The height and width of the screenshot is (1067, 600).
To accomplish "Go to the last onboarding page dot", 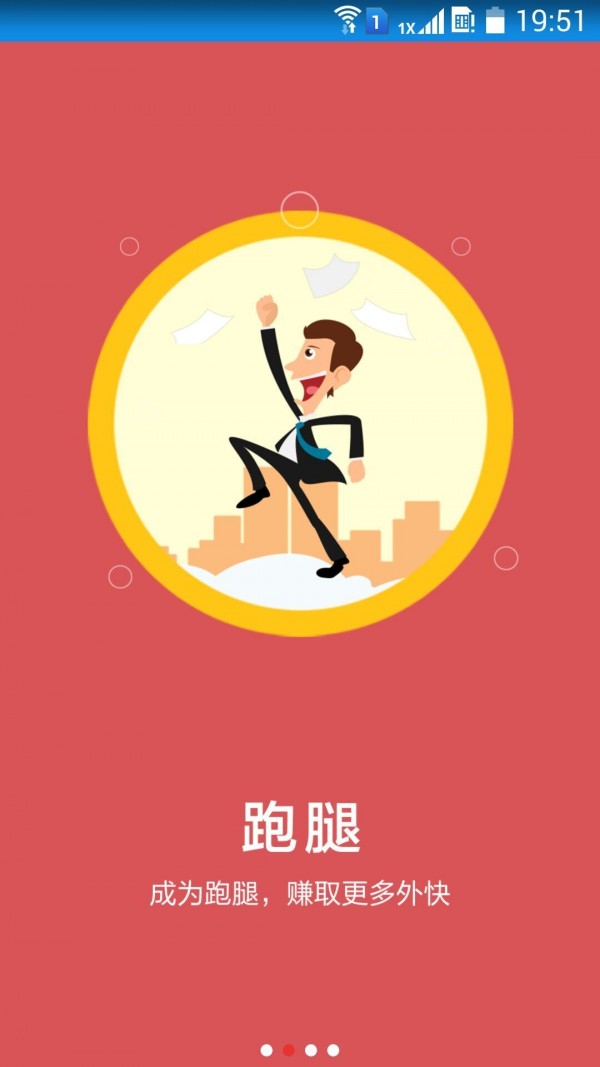I will (x=333, y=1050).
